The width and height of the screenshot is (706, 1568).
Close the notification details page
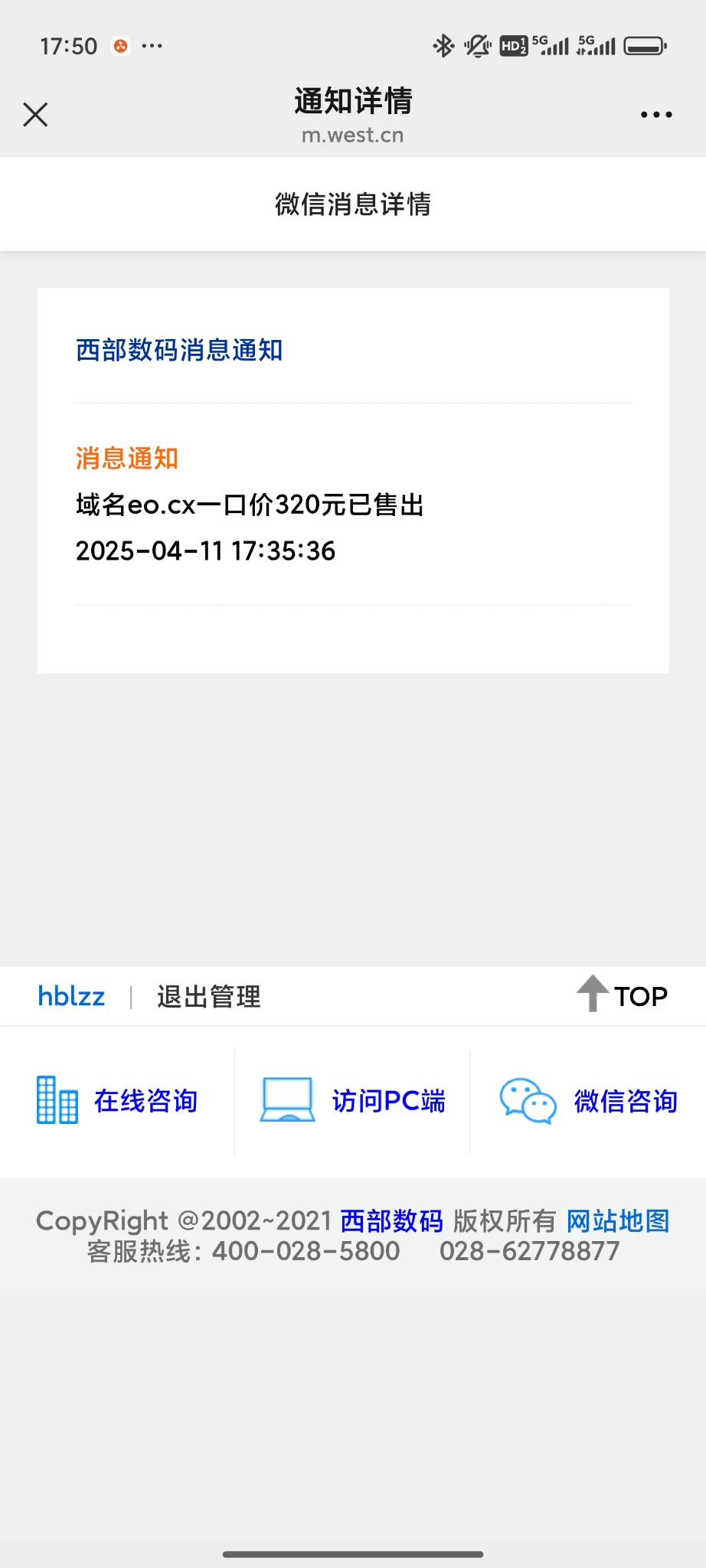pos(35,115)
